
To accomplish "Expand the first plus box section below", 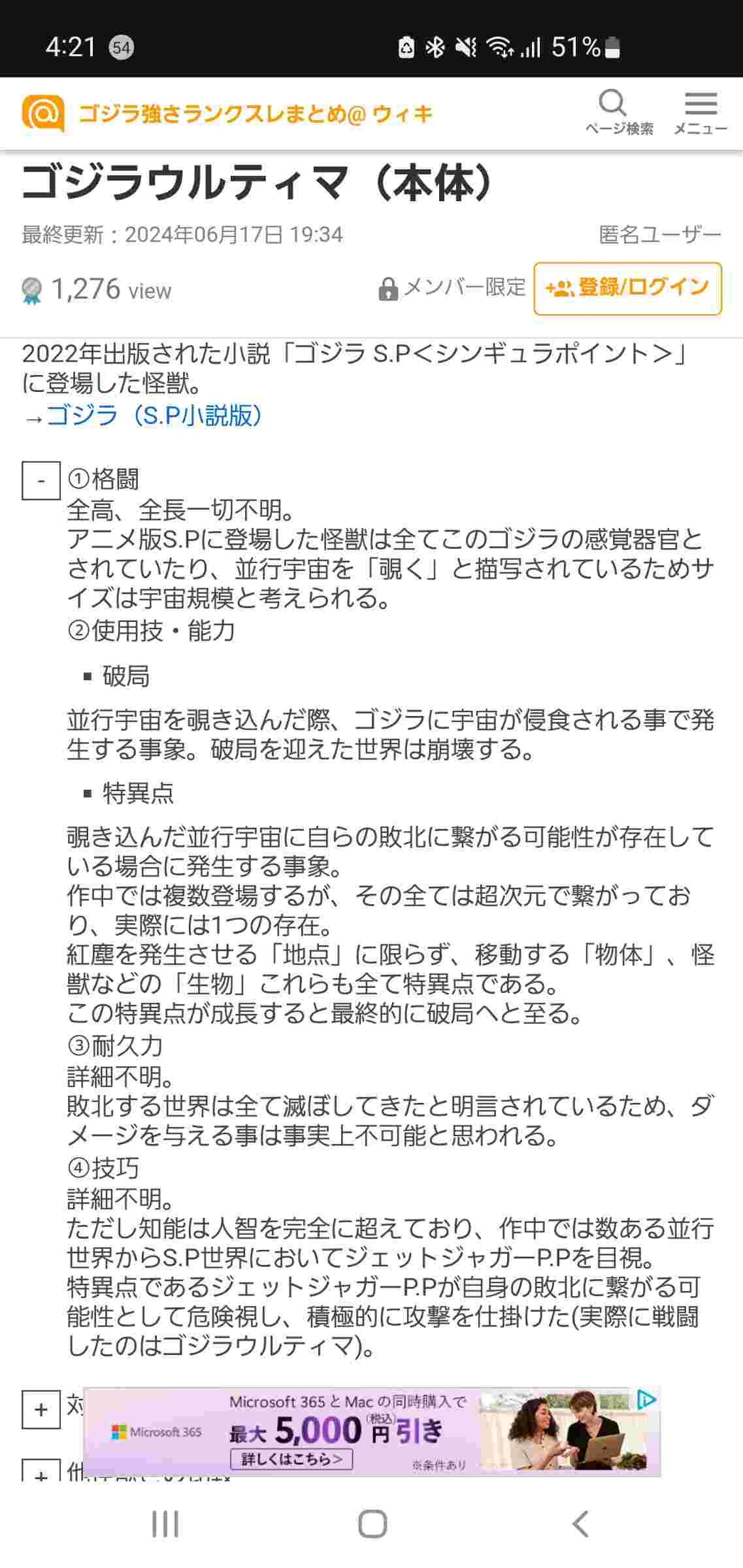I will pyautogui.click(x=41, y=1409).
